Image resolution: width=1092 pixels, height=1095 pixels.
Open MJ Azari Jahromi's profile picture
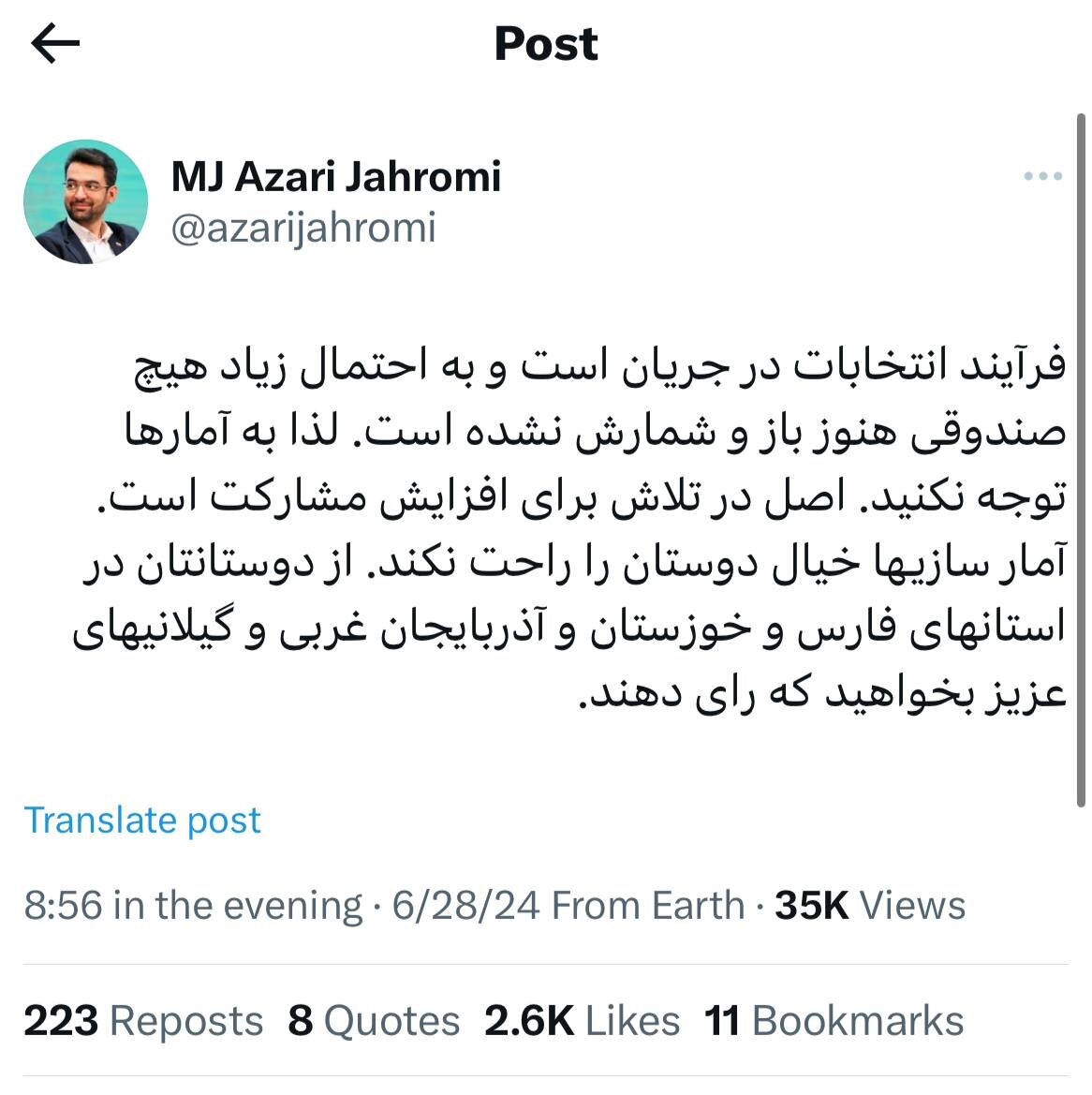click(85, 201)
